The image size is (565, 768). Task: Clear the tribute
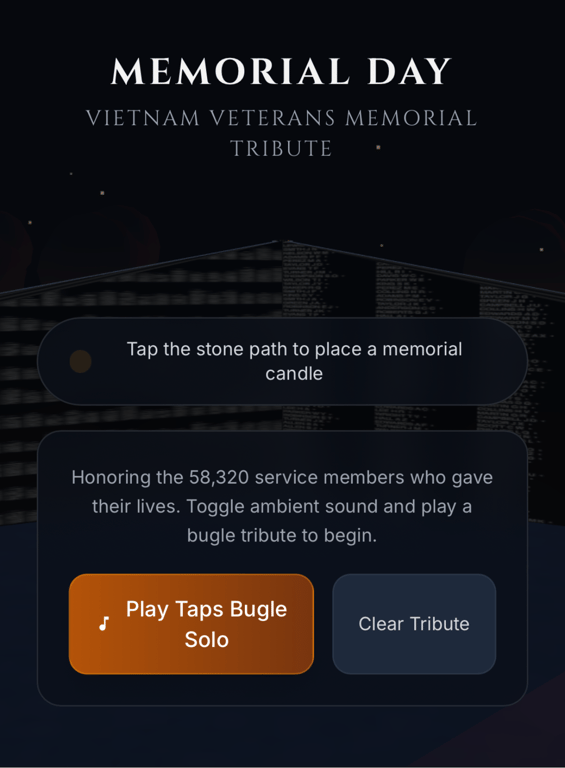pos(414,624)
